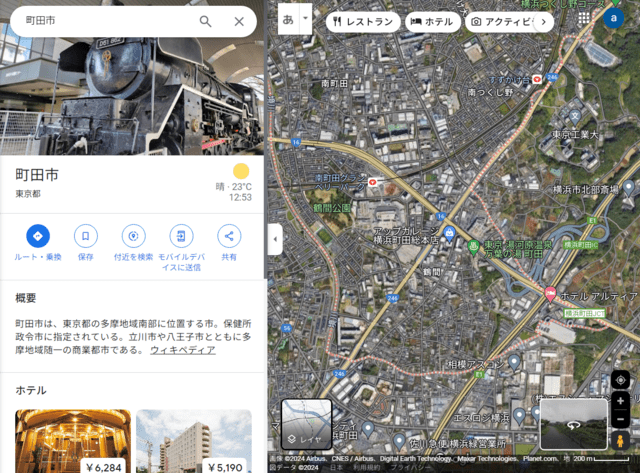640x473 pixels.
Task: Show more category chips arrow
Action: (543, 21)
